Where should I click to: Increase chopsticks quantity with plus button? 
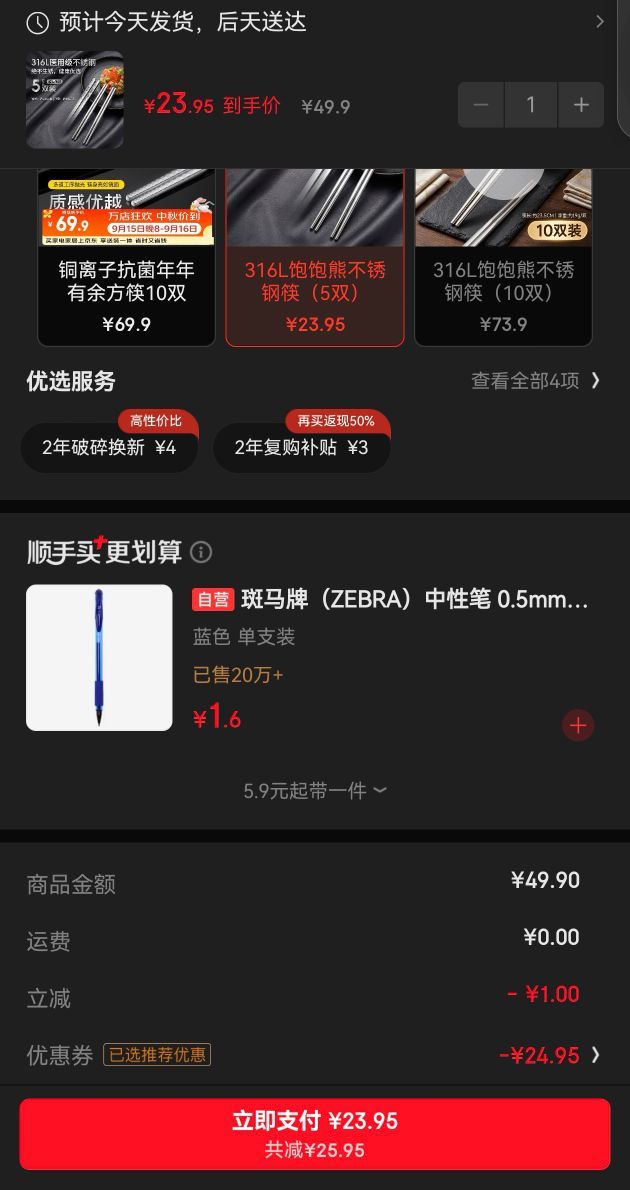tap(581, 105)
